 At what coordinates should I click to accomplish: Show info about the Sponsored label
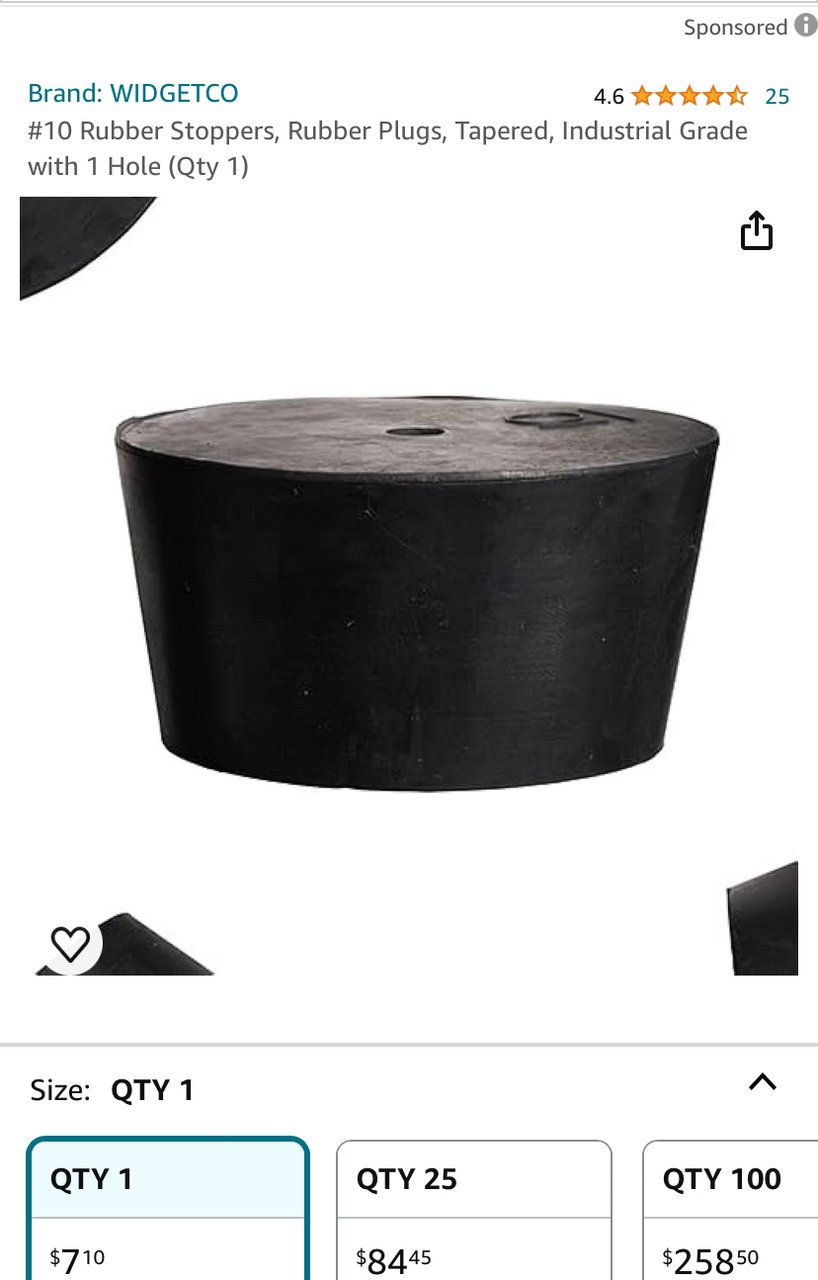pos(805,27)
